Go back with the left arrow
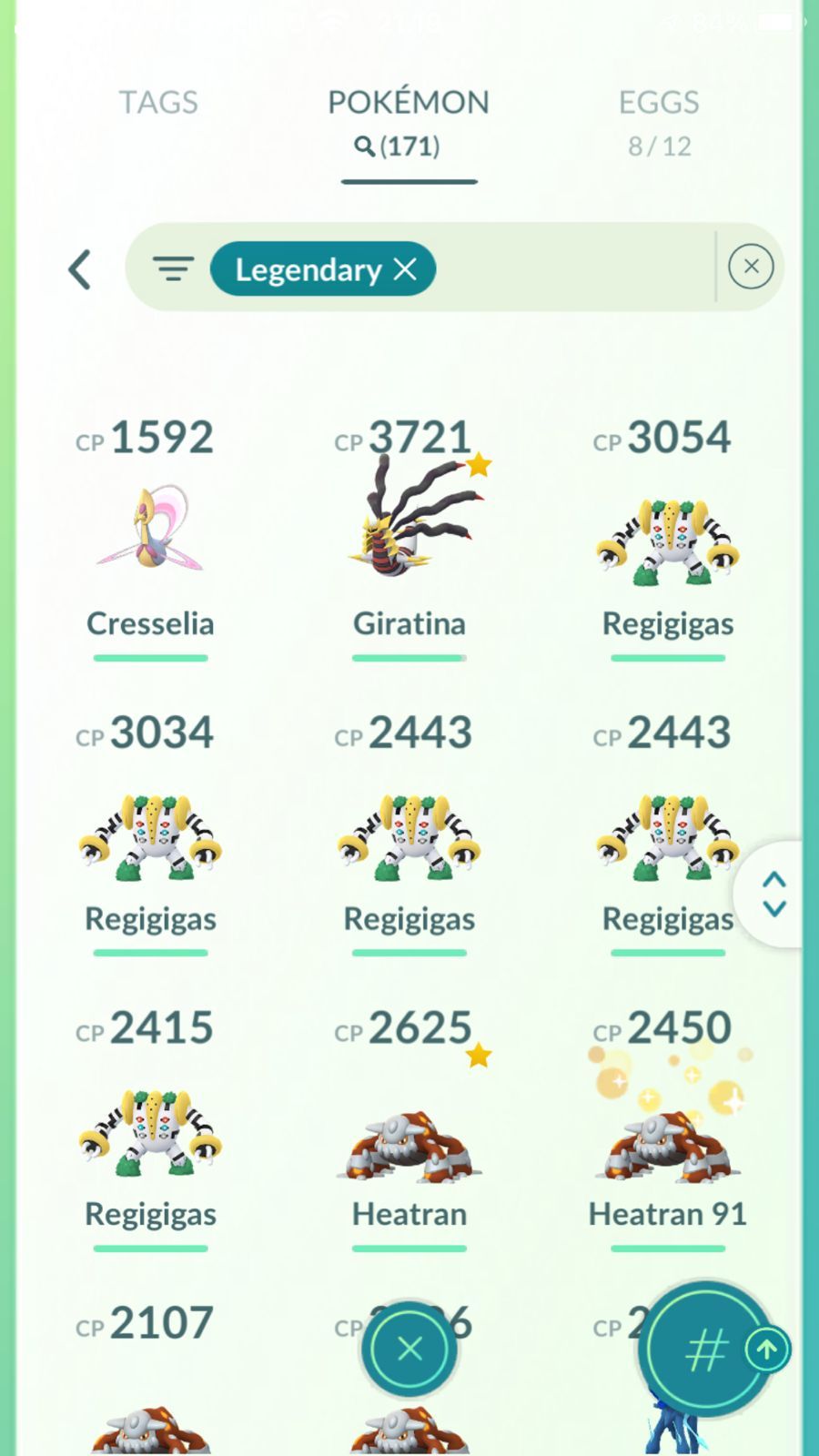Viewport: 819px width, 1456px height. coord(80,269)
